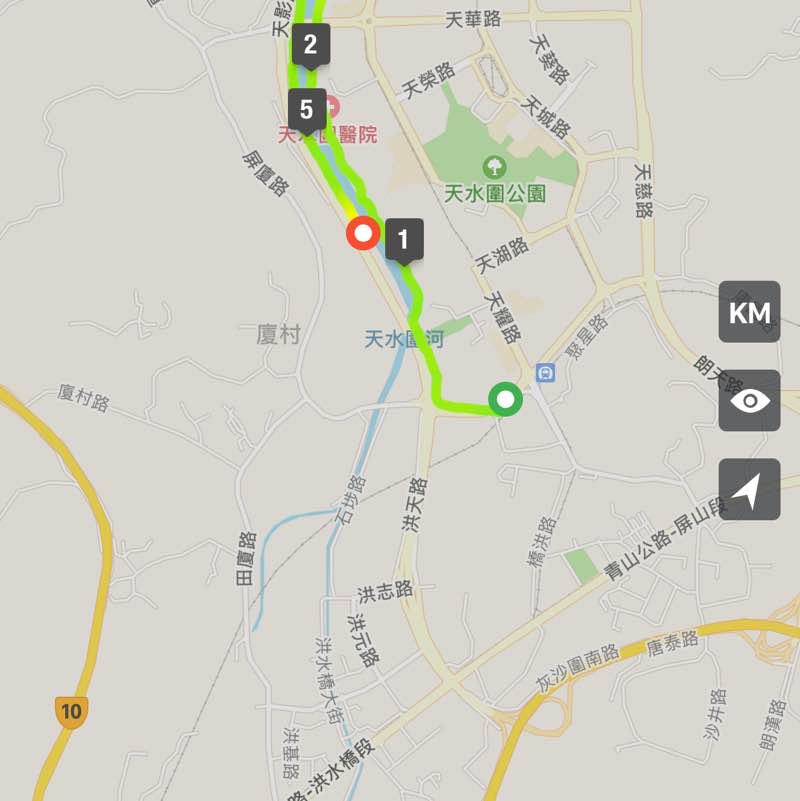This screenshot has width=800, height=801.
Task: Tap the green route start point
Action: tap(506, 400)
